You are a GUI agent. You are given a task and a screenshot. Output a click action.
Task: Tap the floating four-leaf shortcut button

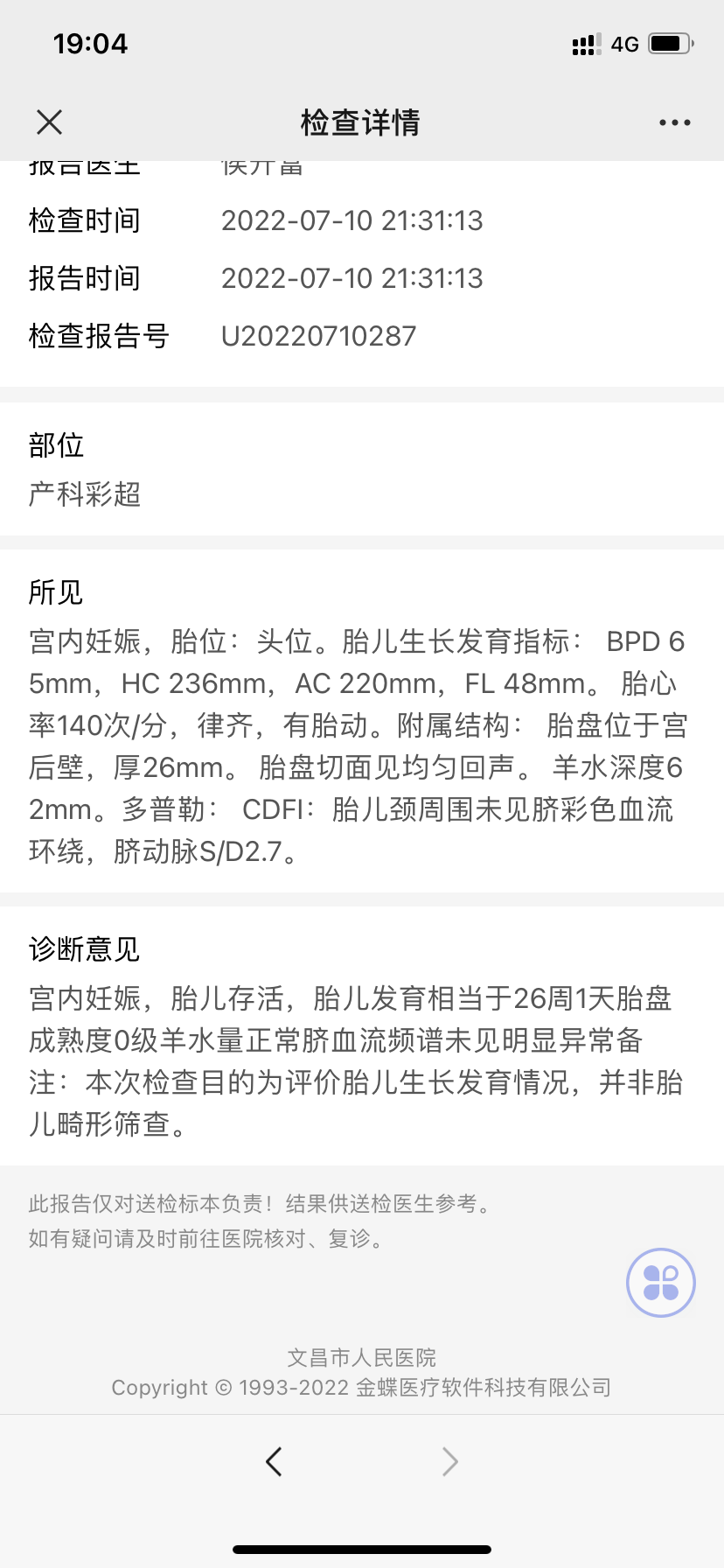coord(660,1283)
